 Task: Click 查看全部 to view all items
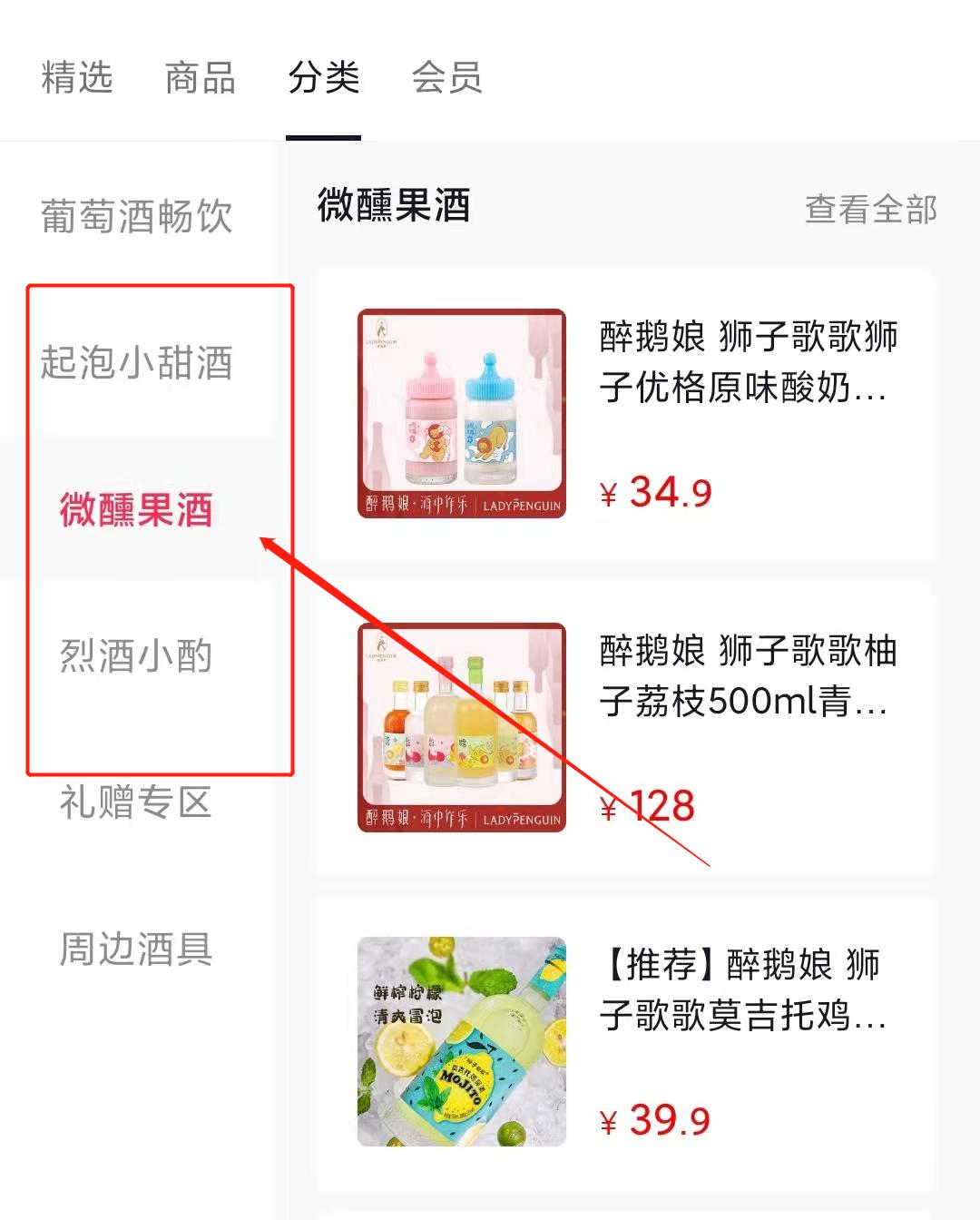pyautogui.click(x=871, y=211)
